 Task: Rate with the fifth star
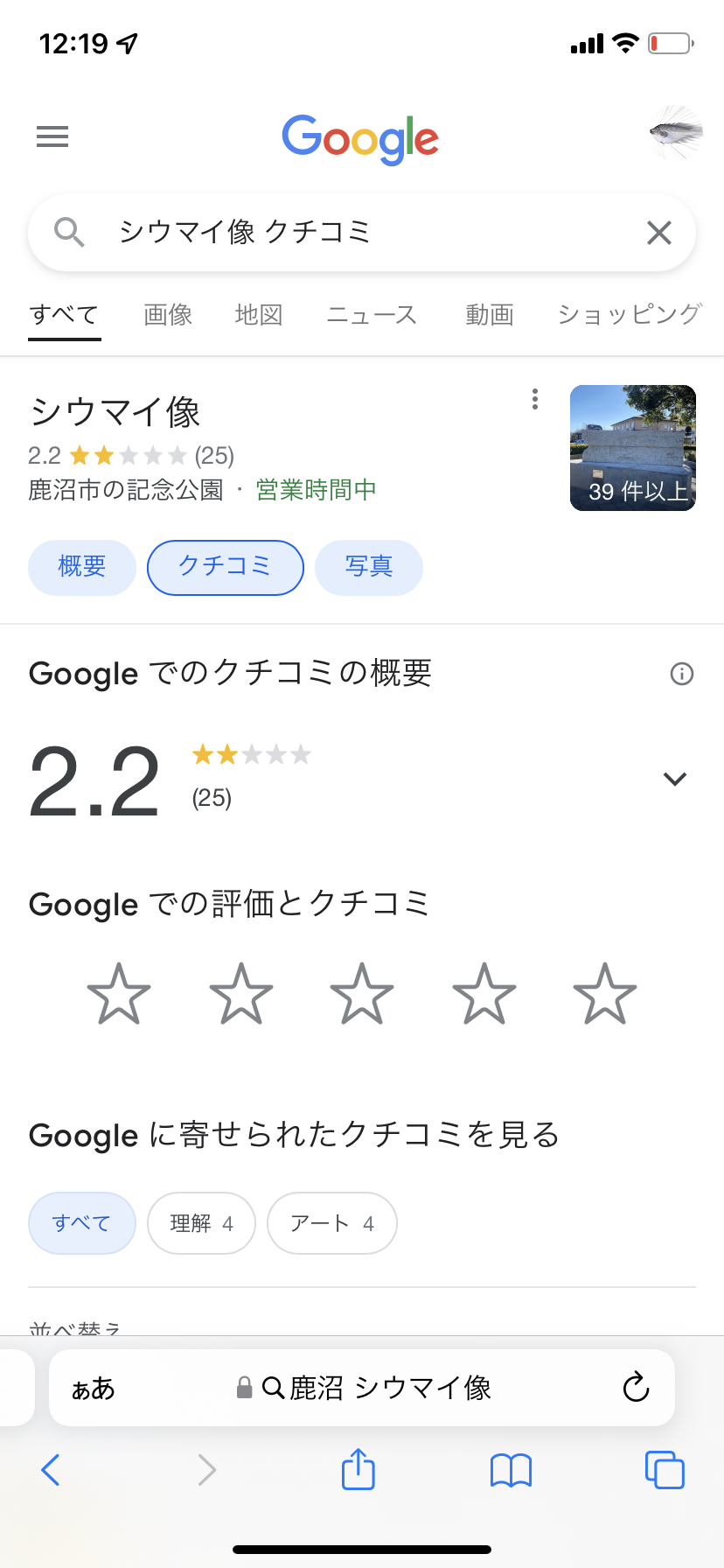(604, 994)
